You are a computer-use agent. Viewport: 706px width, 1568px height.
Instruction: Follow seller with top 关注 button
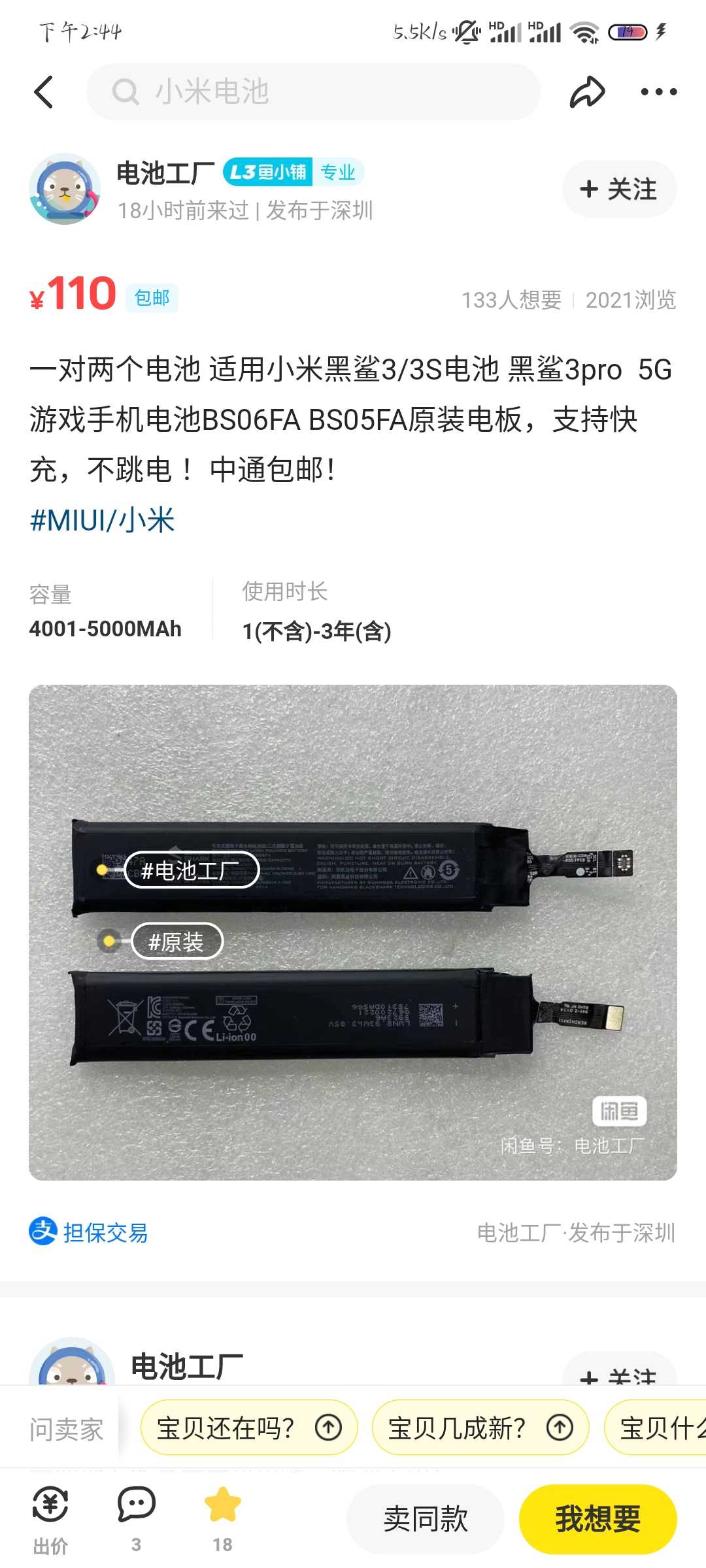coord(618,189)
